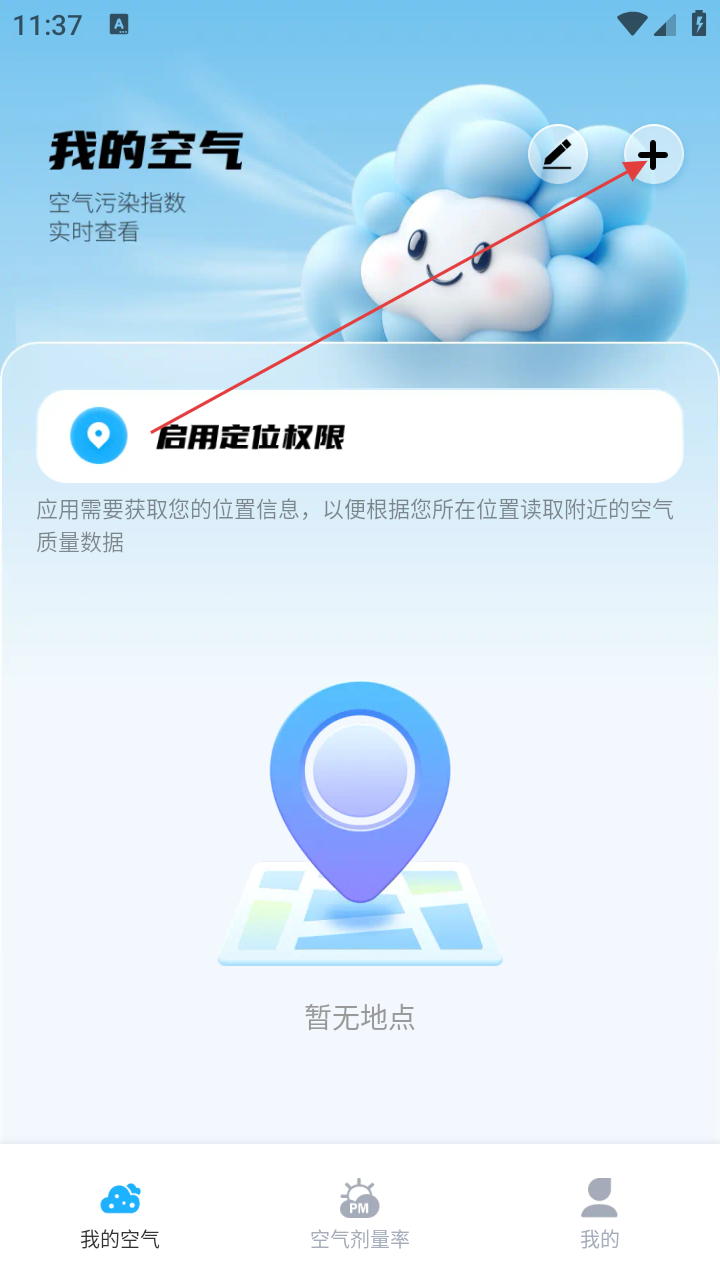Open the 我的 profile tab

(600, 1213)
